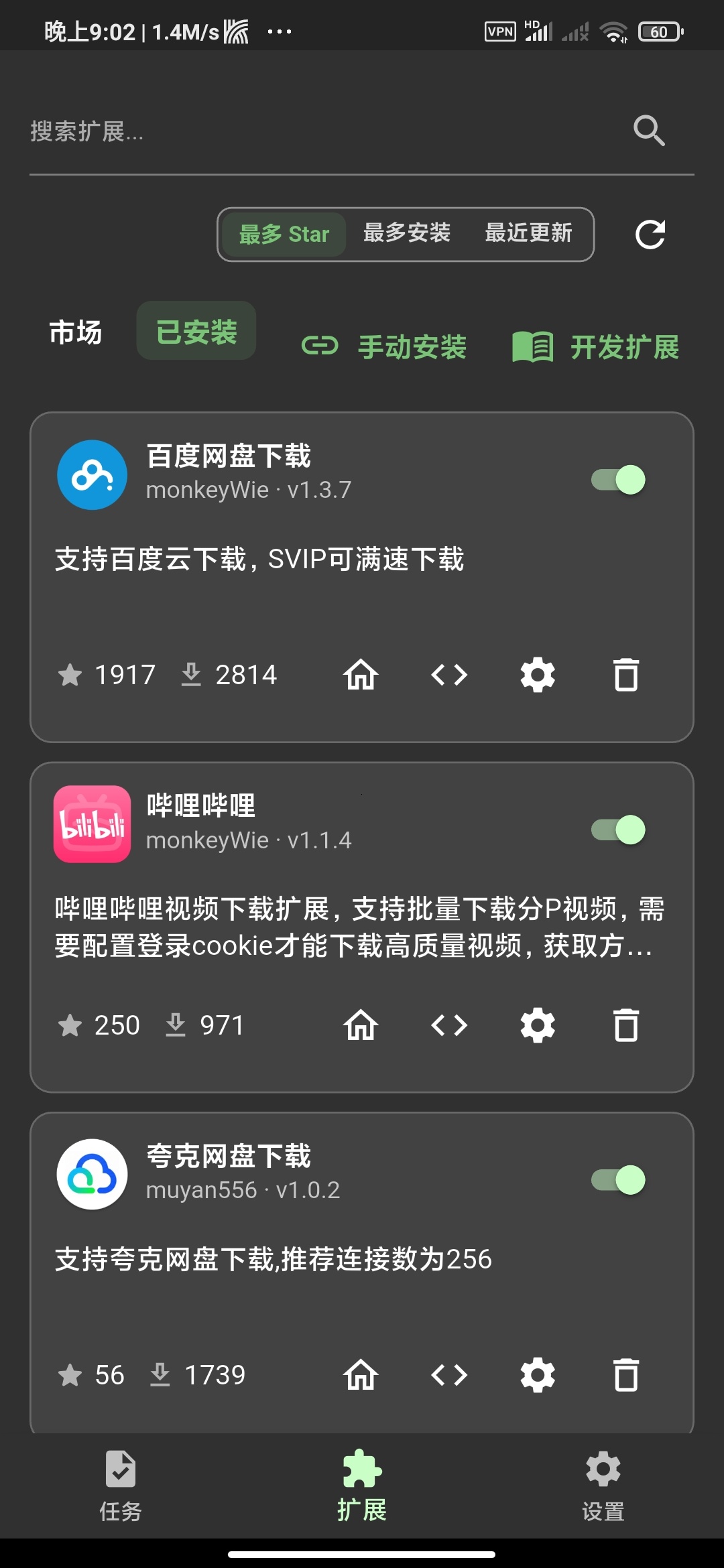Delete the 百度网盘下载 extension
Viewport: 724px width, 1568px height.
click(x=626, y=675)
